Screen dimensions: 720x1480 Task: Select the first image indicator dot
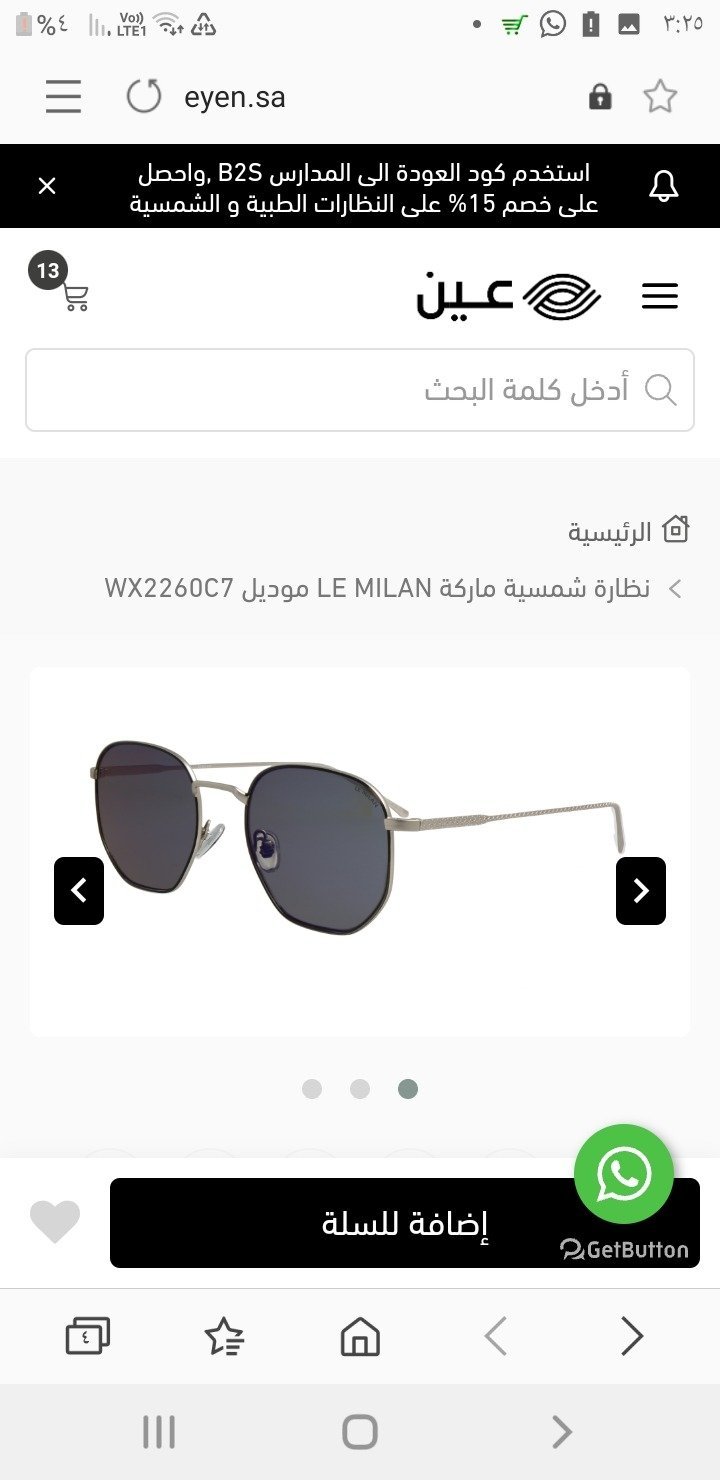tap(312, 1089)
